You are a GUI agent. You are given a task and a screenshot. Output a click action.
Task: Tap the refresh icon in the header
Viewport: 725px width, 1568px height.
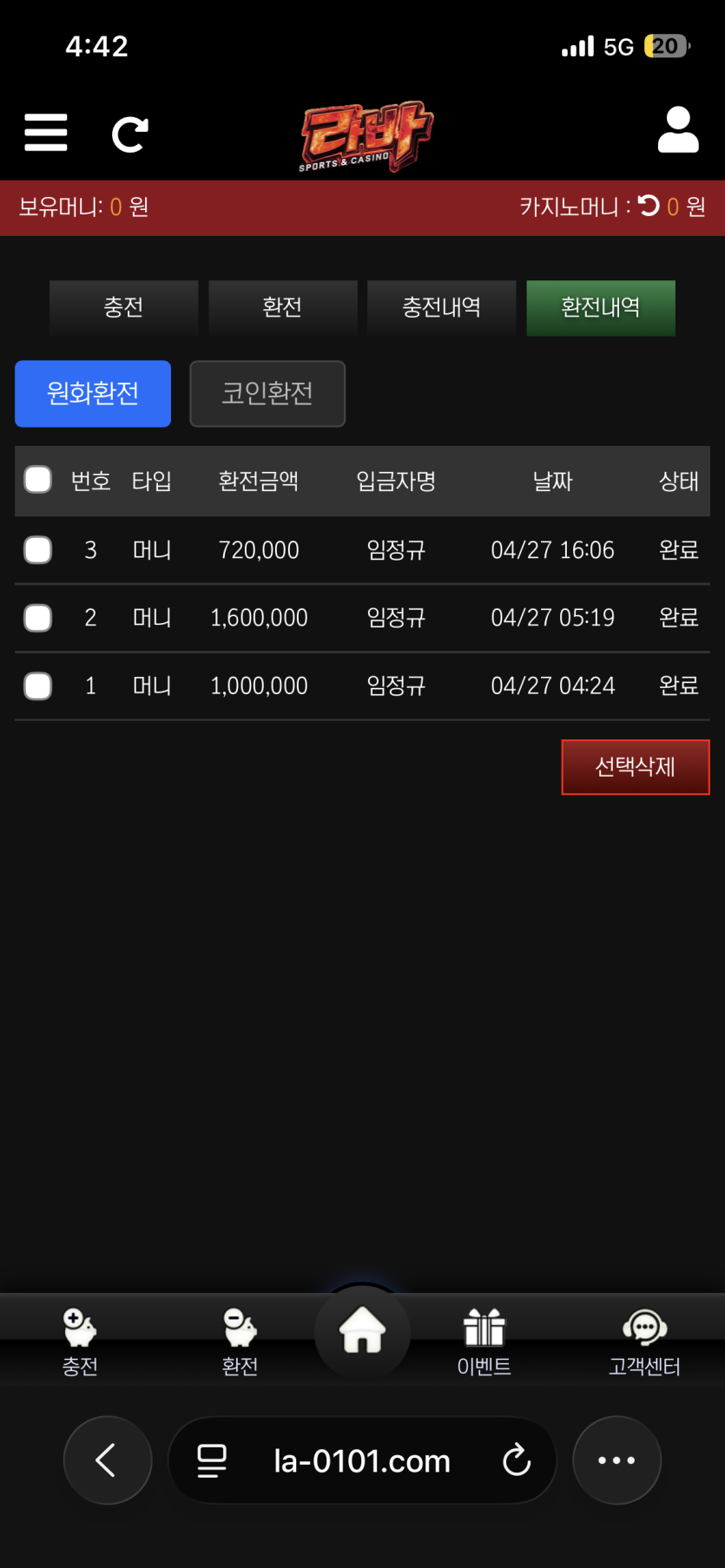[x=130, y=134]
